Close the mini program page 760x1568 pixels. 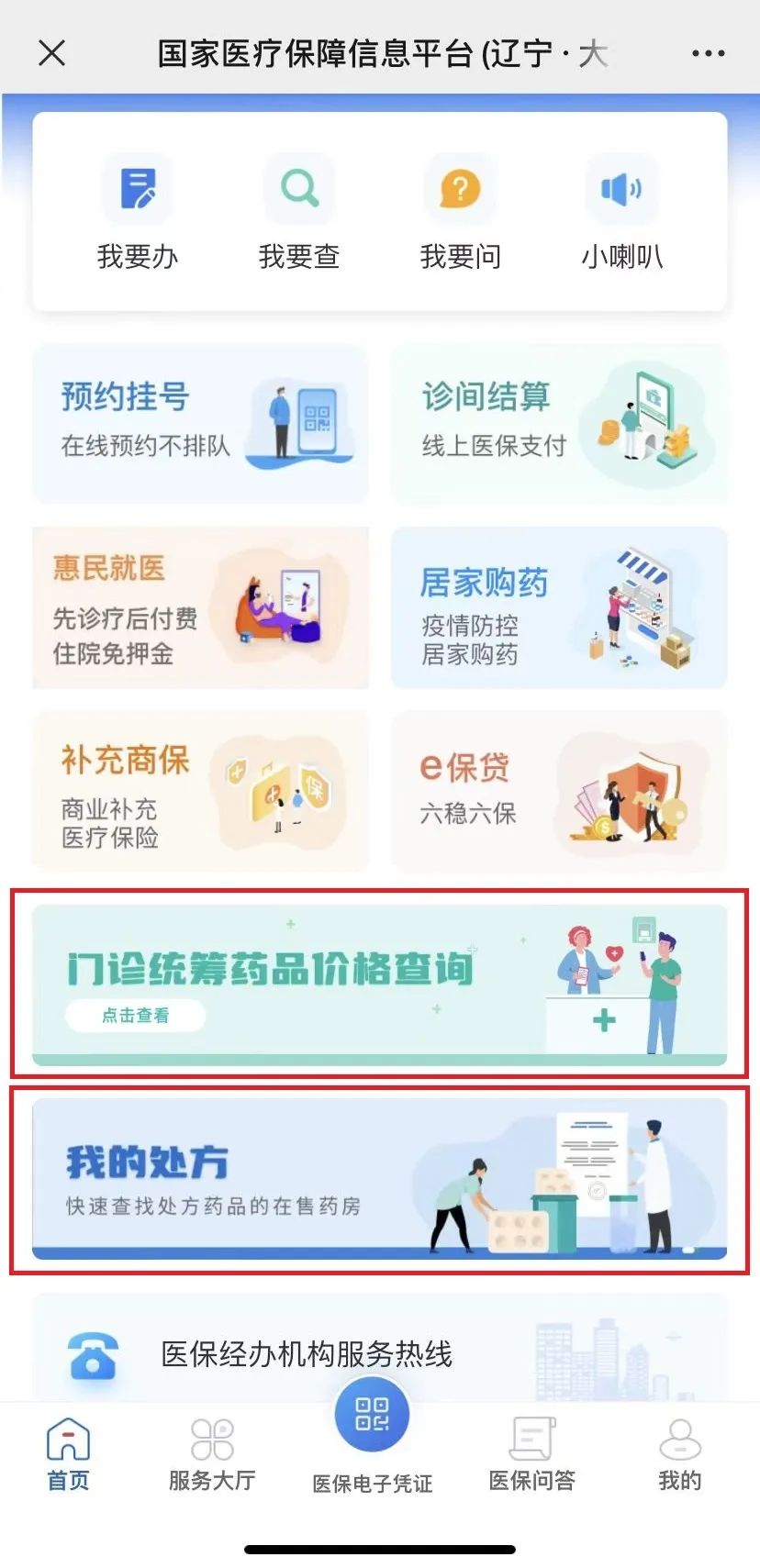click(52, 53)
